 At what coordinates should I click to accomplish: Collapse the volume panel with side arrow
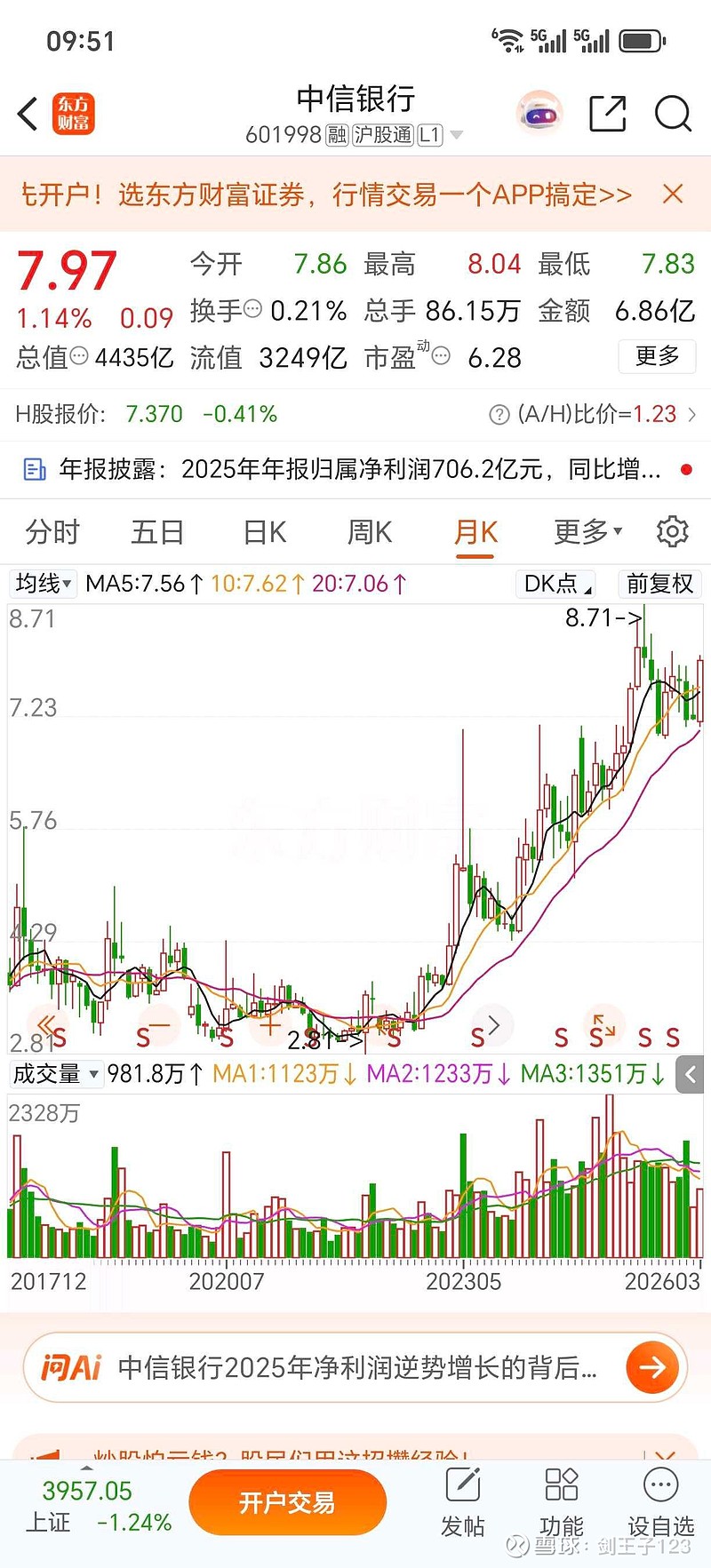tap(691, 1075)
